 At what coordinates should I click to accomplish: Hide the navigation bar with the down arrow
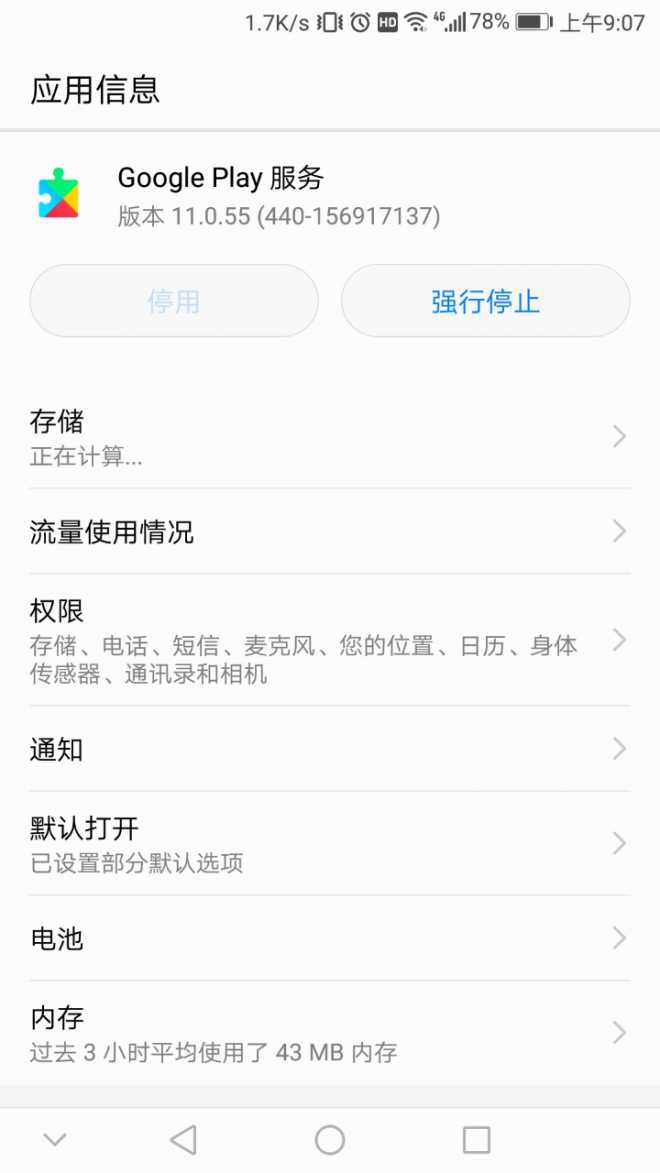(55, 1139)
